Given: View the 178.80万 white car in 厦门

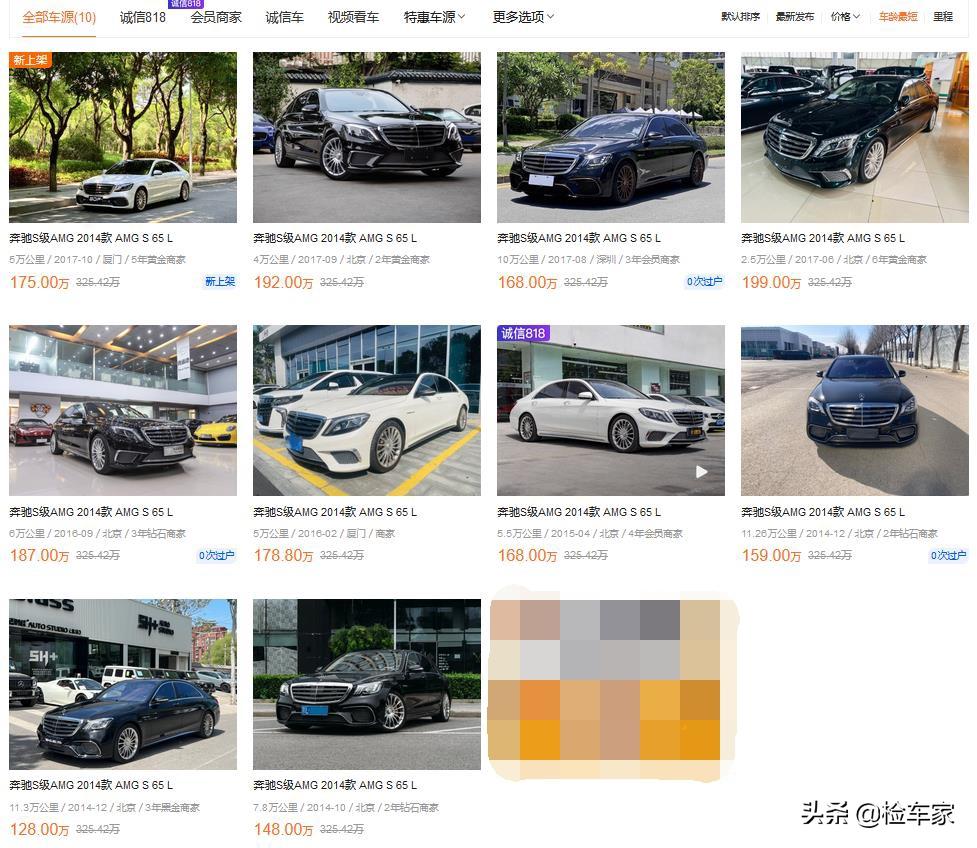Looking at the screenshot, I should [366, 410].
